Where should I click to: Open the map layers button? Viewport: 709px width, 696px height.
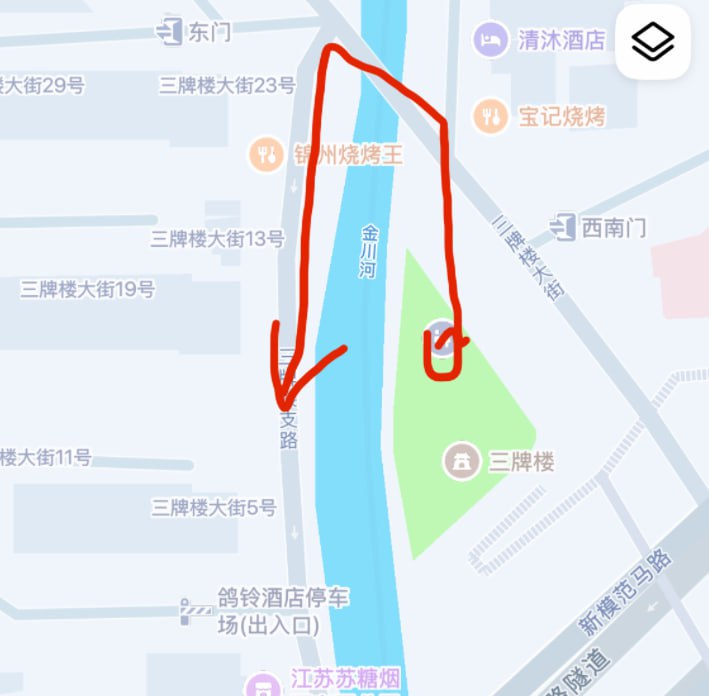point(653,41)
